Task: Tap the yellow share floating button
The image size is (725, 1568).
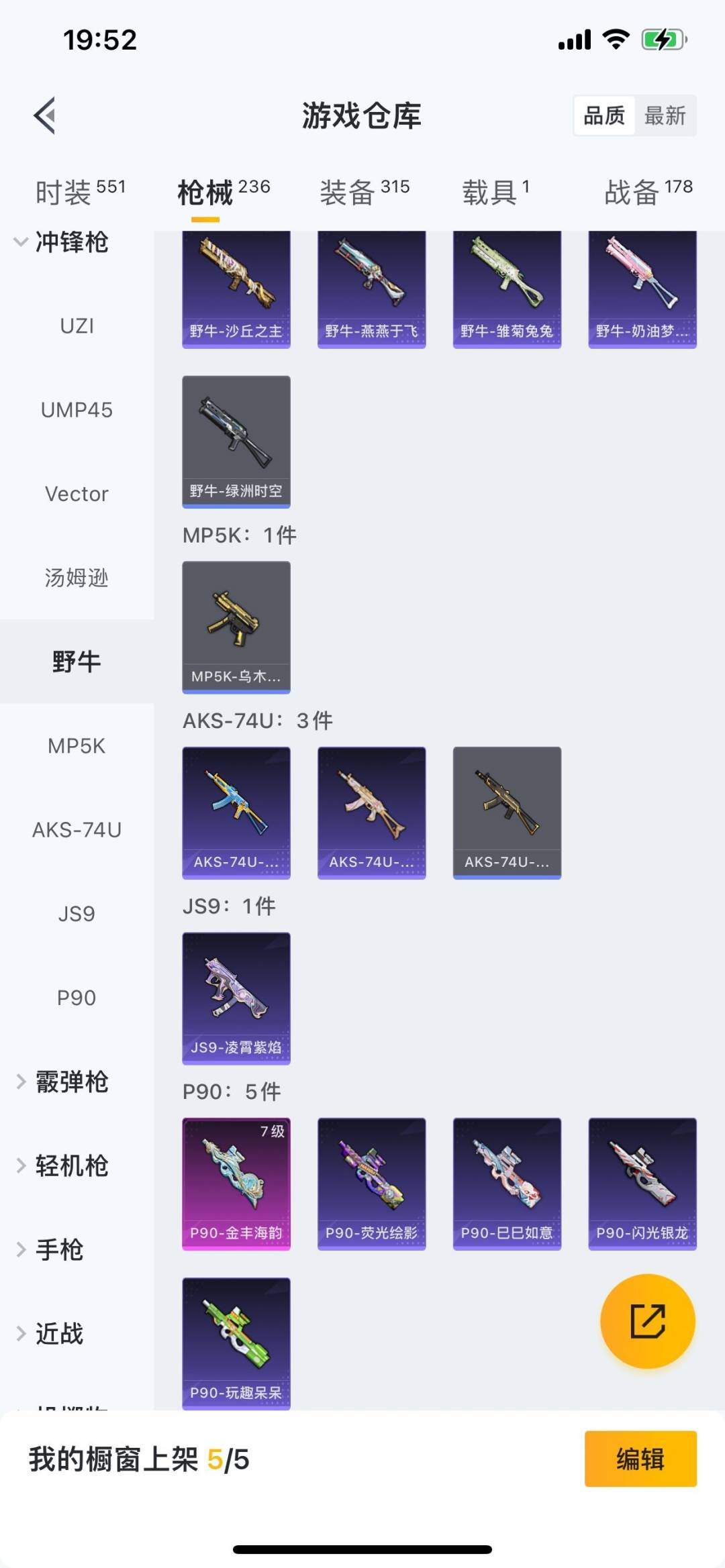Action: [x=647, y=1320]
